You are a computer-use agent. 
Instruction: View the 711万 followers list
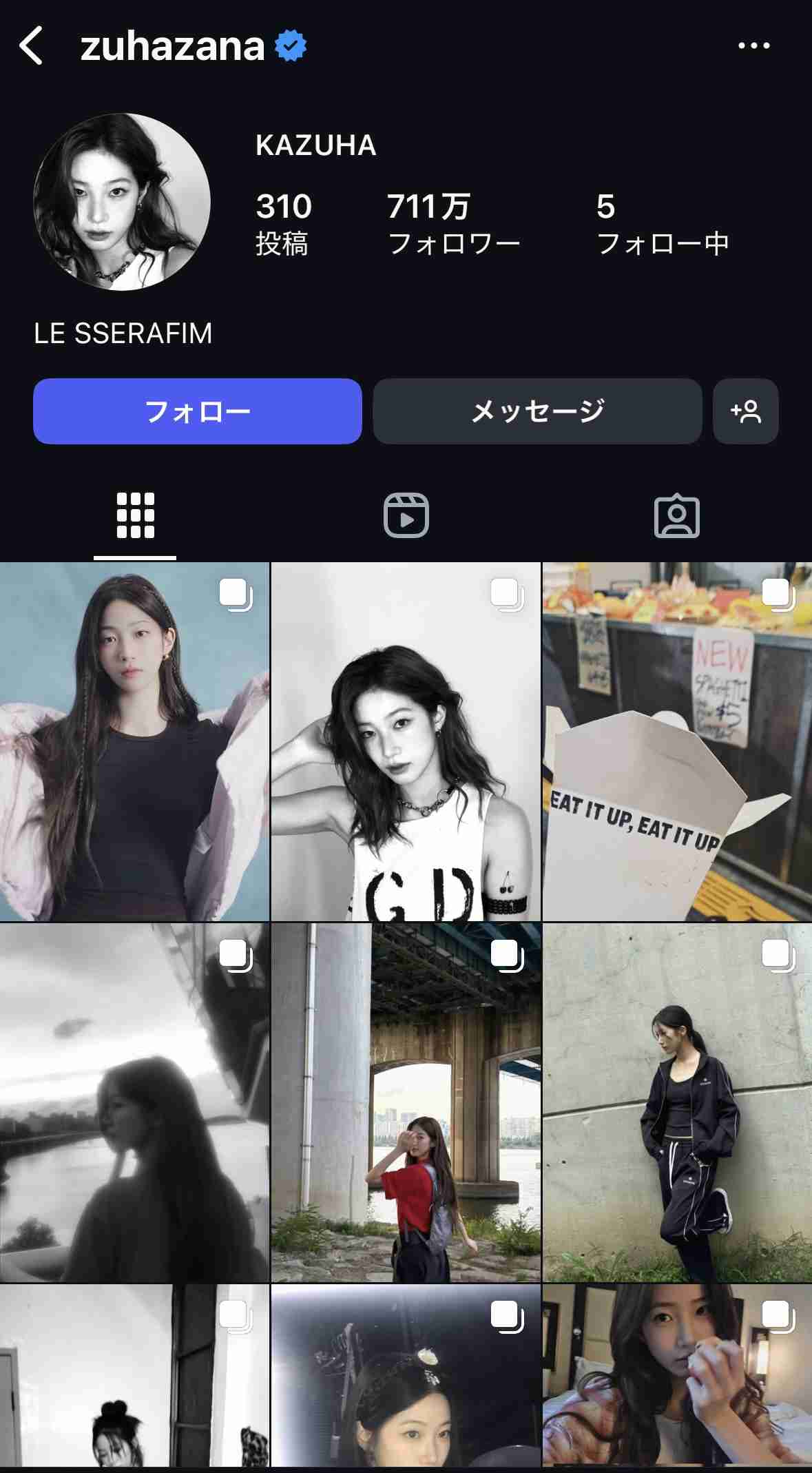[x=453, y=224]
